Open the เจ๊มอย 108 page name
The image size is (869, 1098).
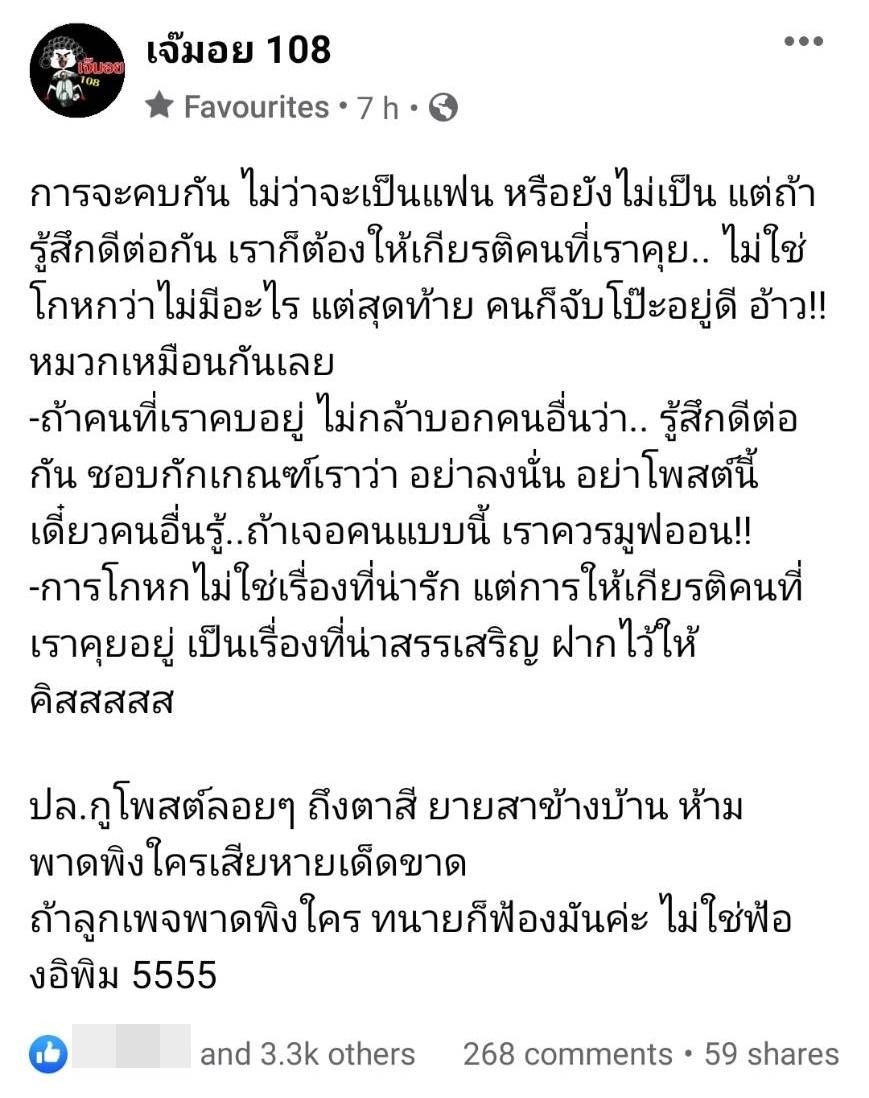click(238, 48)
